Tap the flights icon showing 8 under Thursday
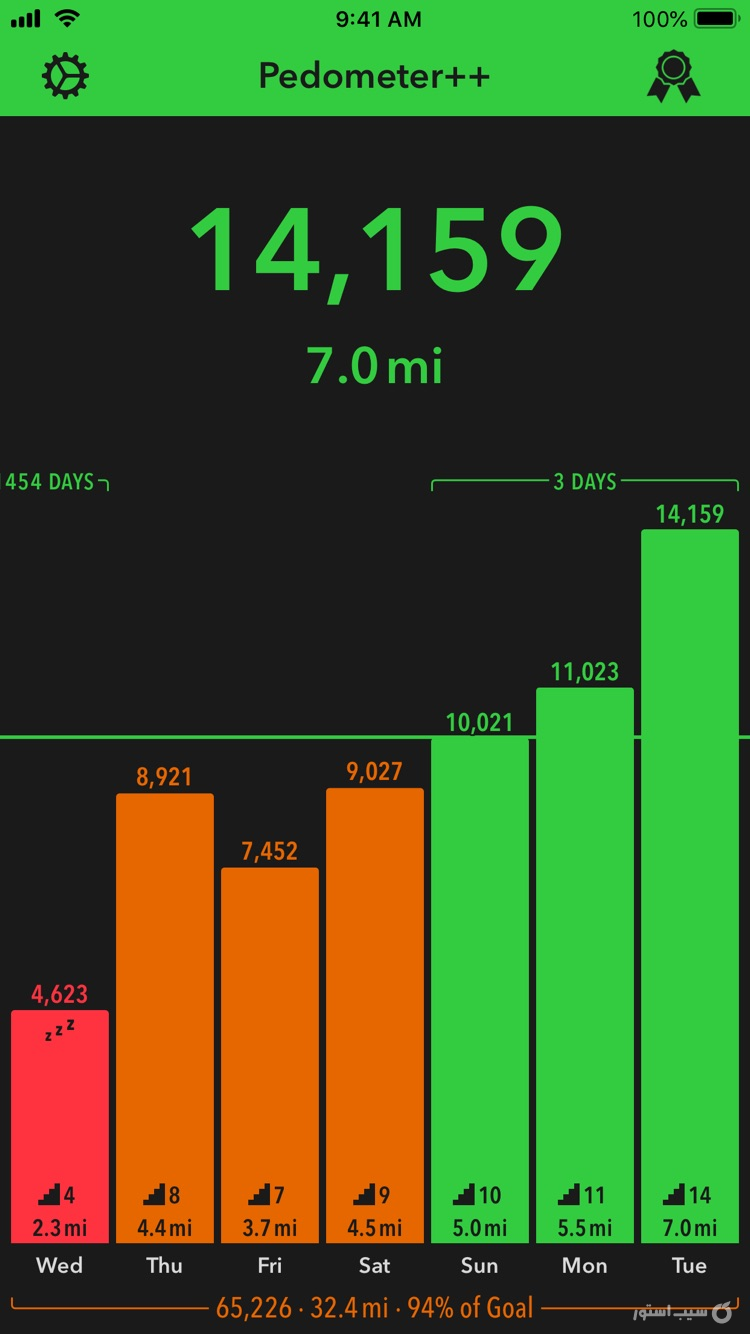750x1334 pixels. pyautogui.click(x=155, y=1194)
